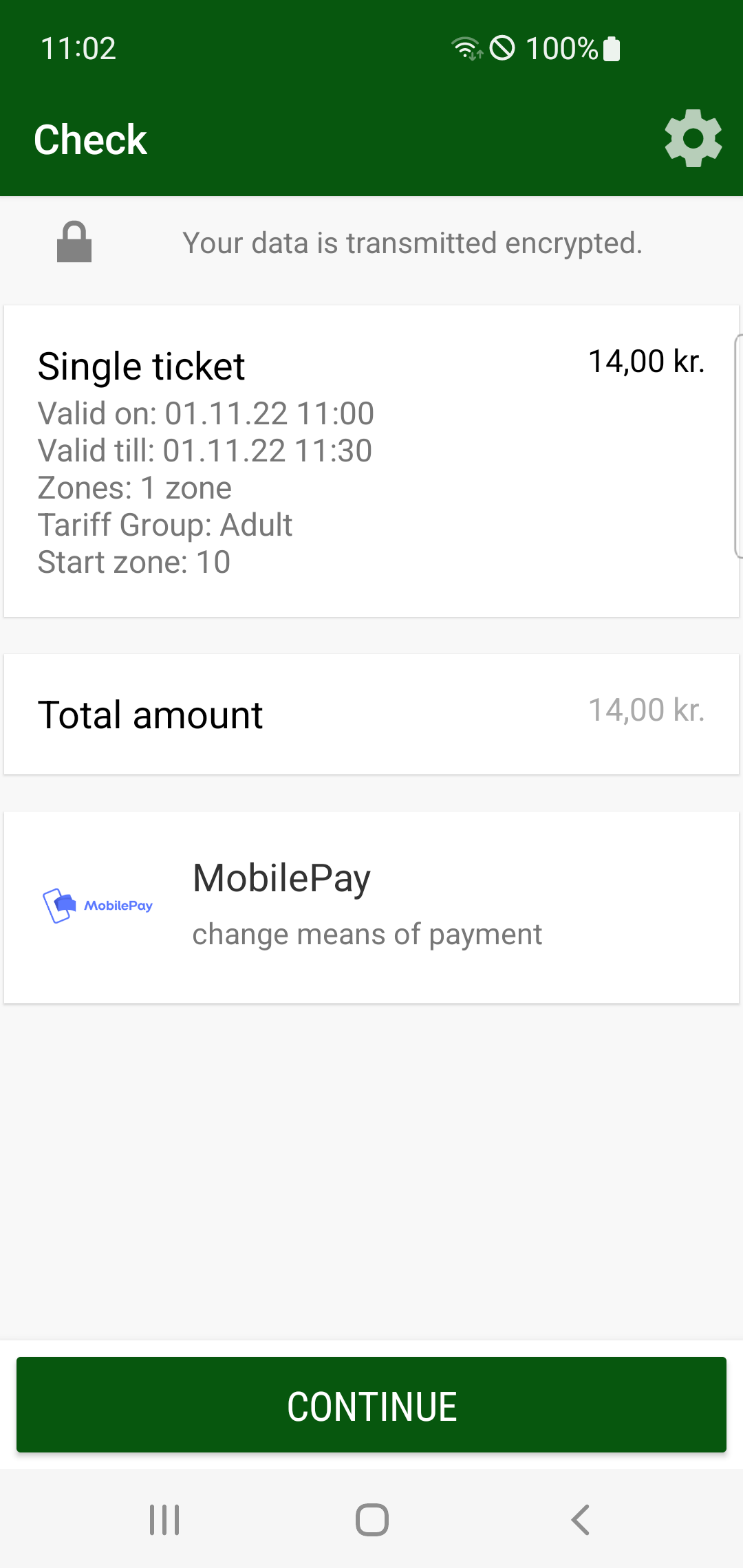Change means of payment from MobilePay
The image size is (743, 1568).
pyautogui.click(x=367, y=934)
